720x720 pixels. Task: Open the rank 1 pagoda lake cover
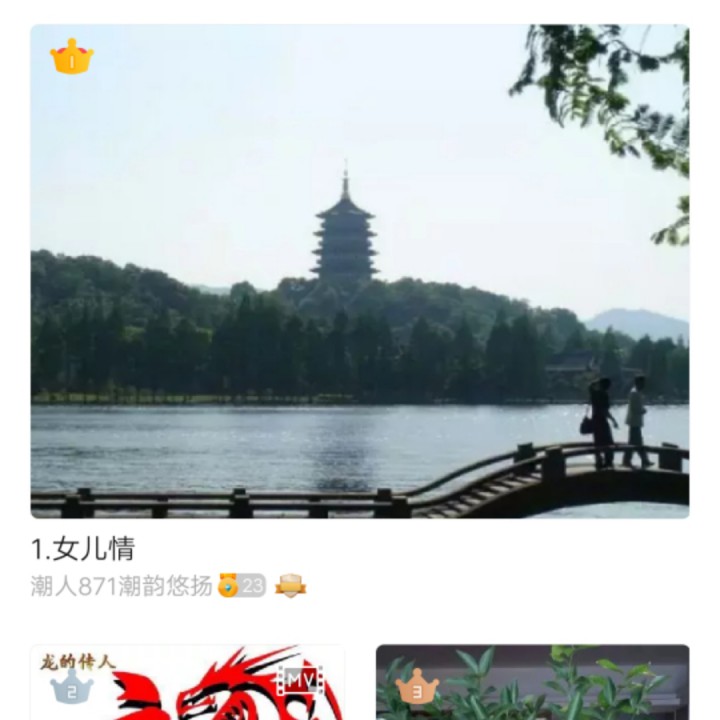(x=360, y=271)
